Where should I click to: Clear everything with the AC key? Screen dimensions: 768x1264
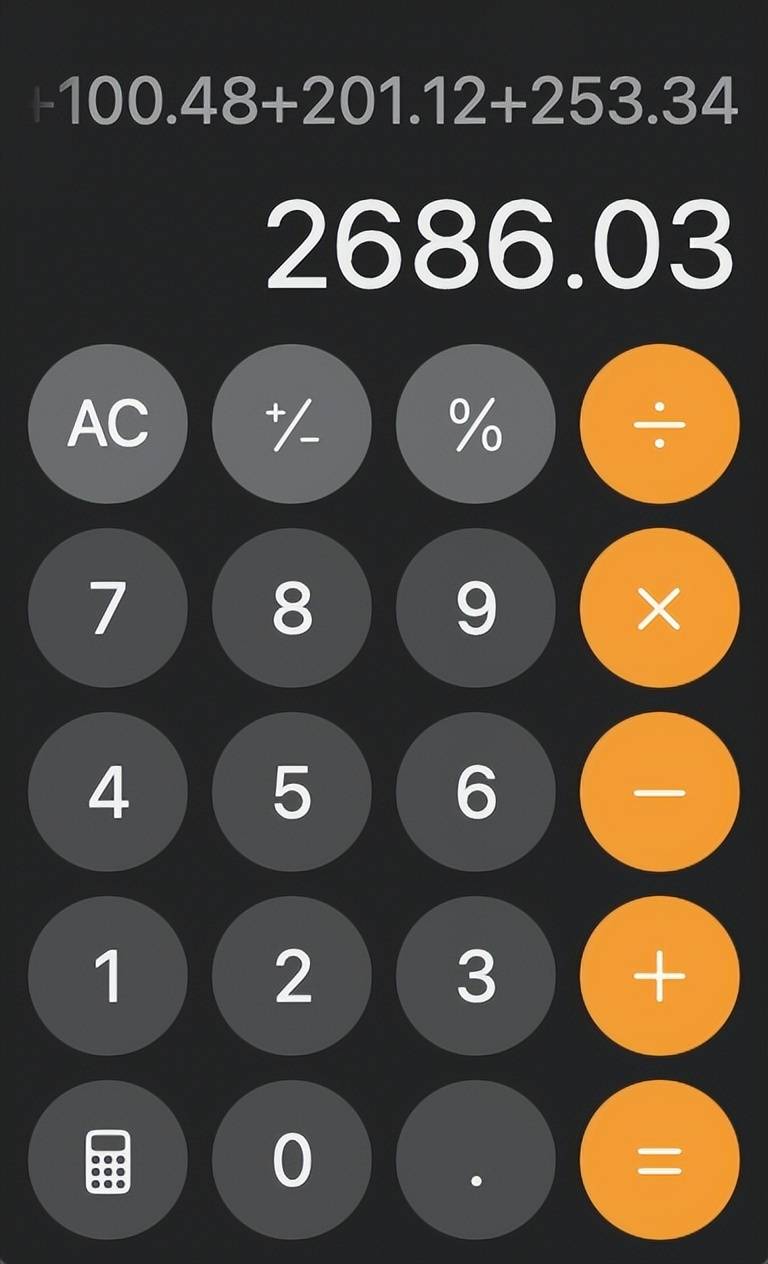[108, 423]
